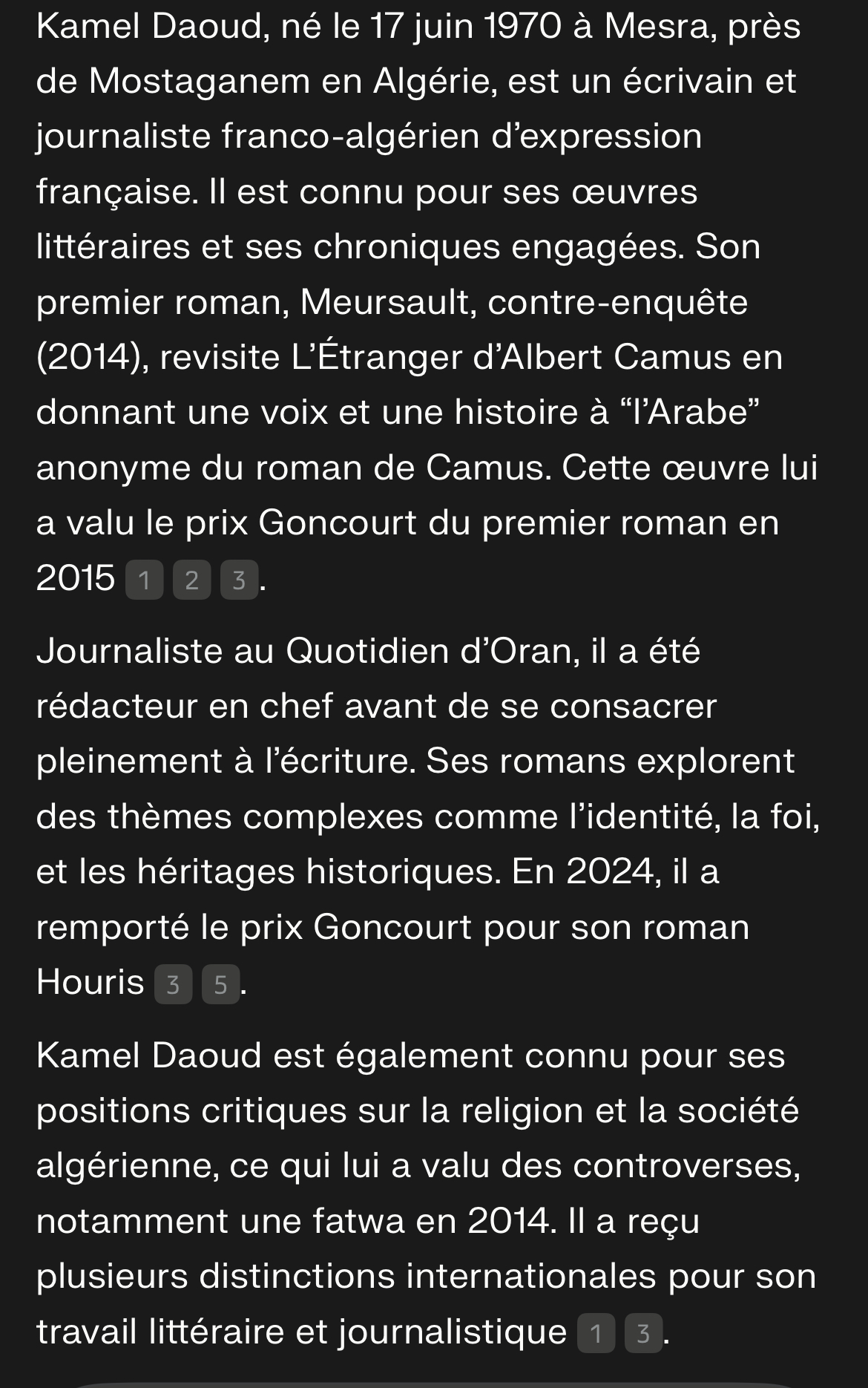
Task: Open citation 3 after the word Houris
Action: (173, 984)
